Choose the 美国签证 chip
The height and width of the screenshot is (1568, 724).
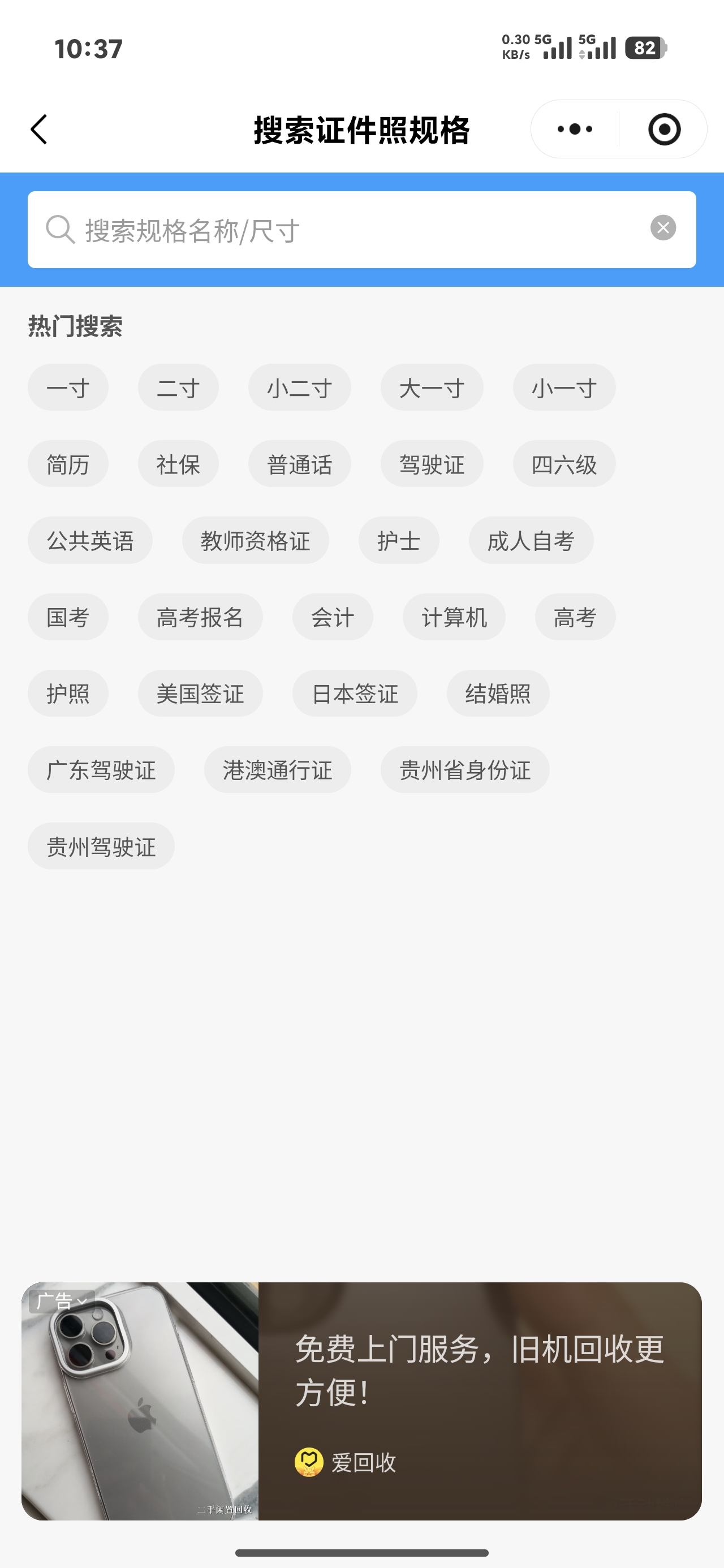200,693
